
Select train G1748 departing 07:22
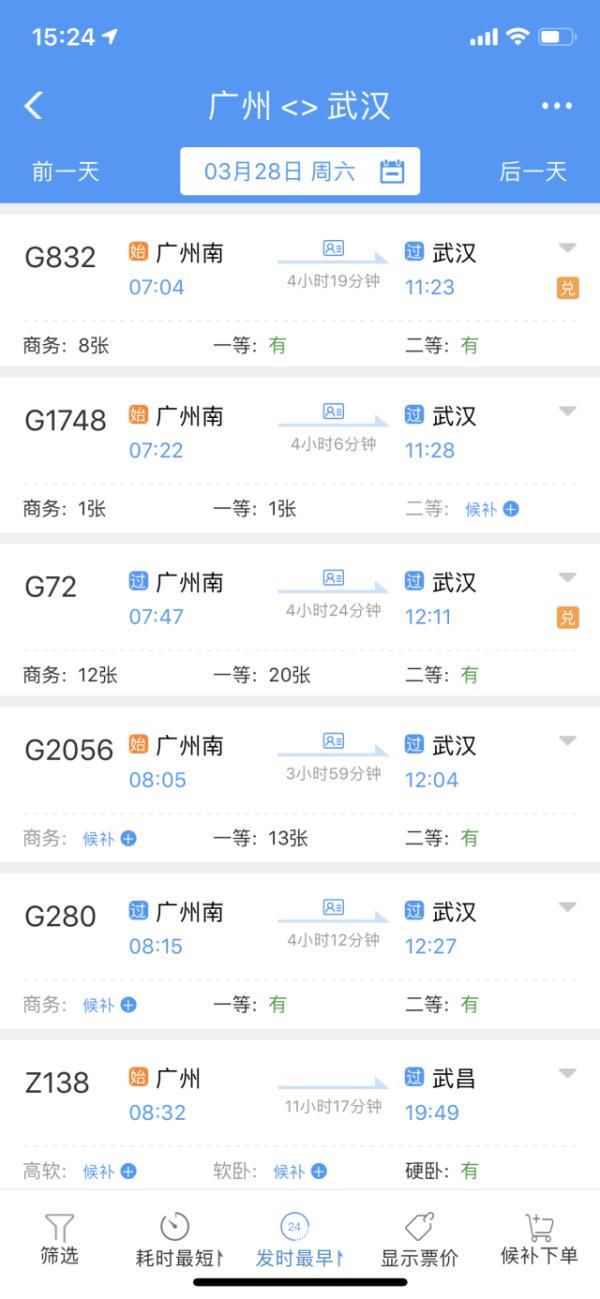pyautogui.click(x=300, y=455)
